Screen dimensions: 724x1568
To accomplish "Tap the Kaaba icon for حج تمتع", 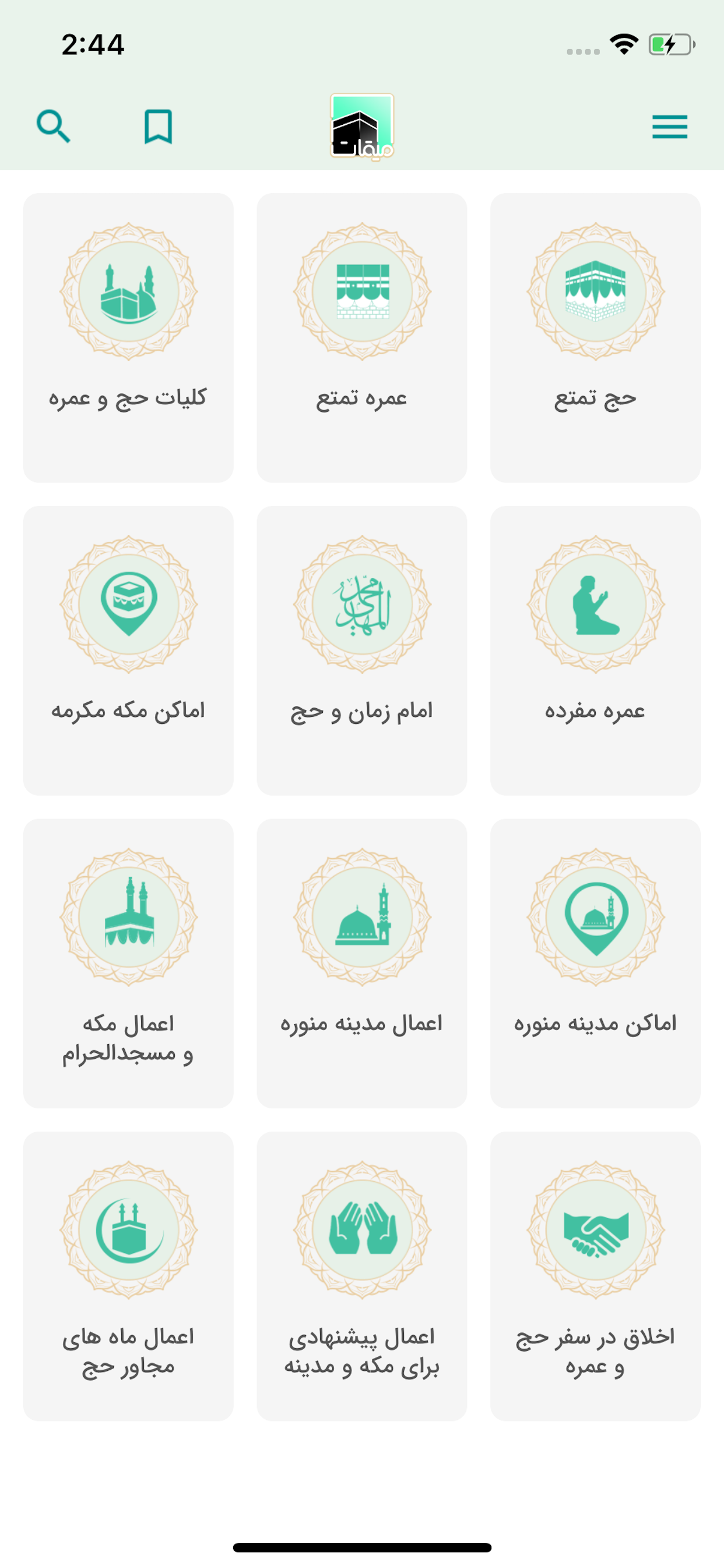I will pyautogui.click(x=596, y=291).
